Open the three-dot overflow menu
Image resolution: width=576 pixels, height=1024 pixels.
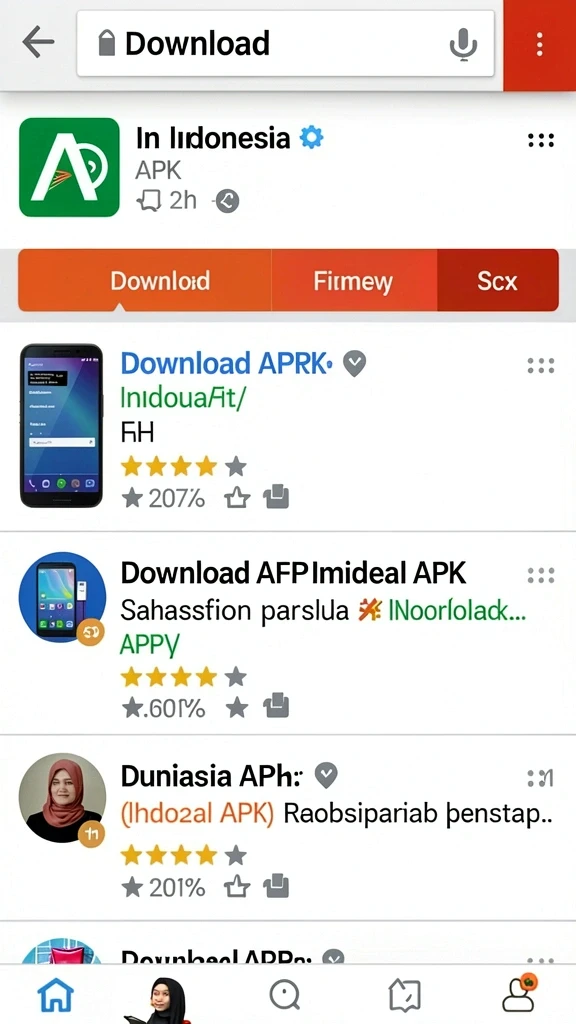pos(539,44)
